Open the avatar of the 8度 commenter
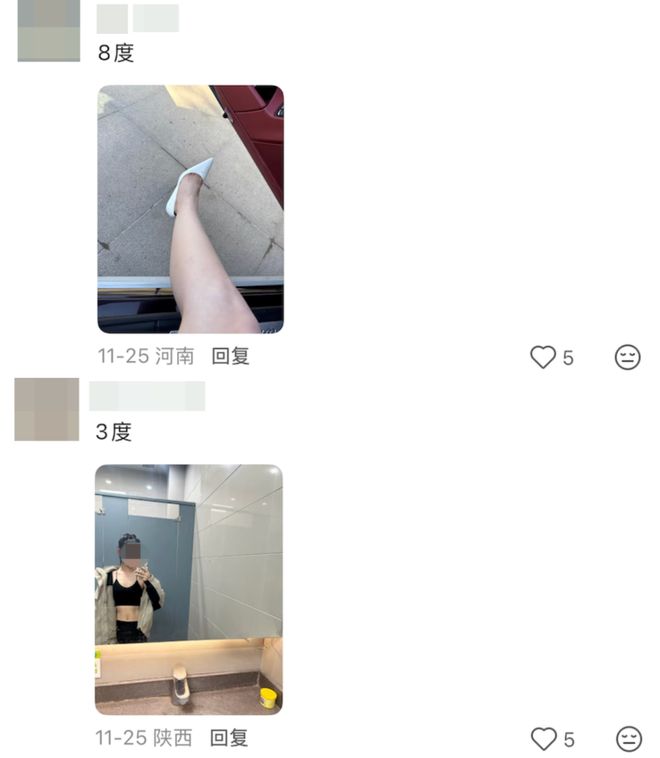Screen dimensions: 660x758 click(49, 31)
